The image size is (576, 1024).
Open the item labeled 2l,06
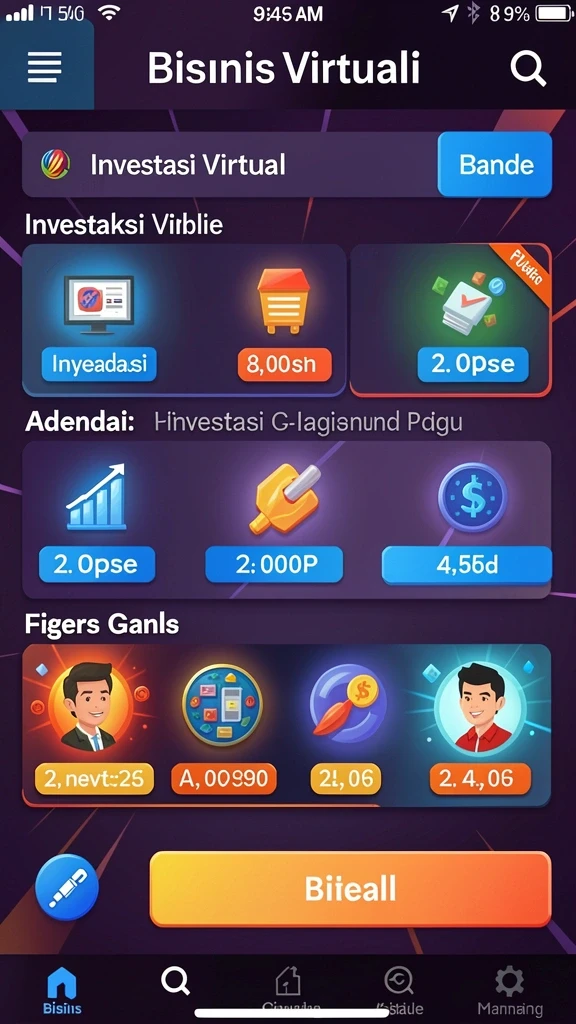tap(345, 778)
